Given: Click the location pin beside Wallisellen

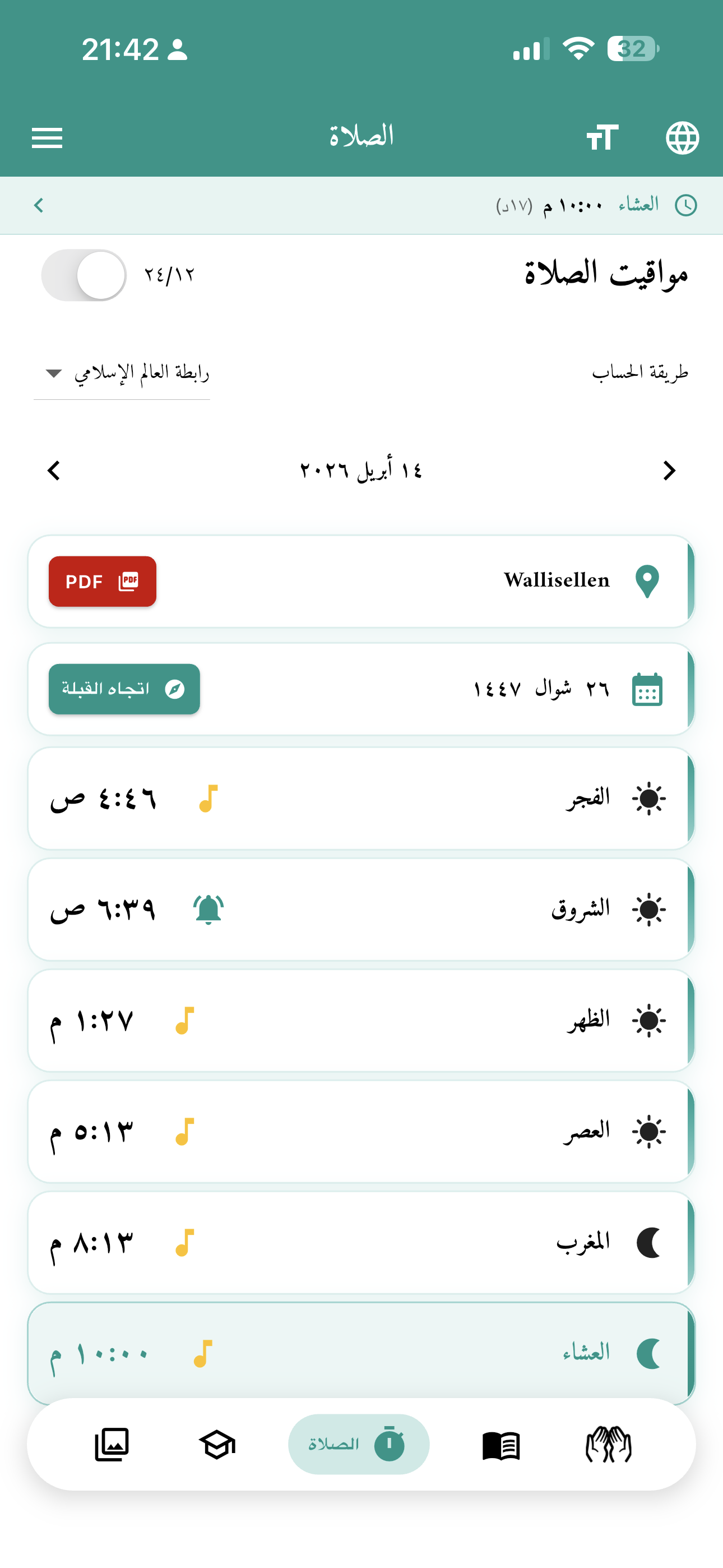Looking at the screenshot, I should pos(646,580).
